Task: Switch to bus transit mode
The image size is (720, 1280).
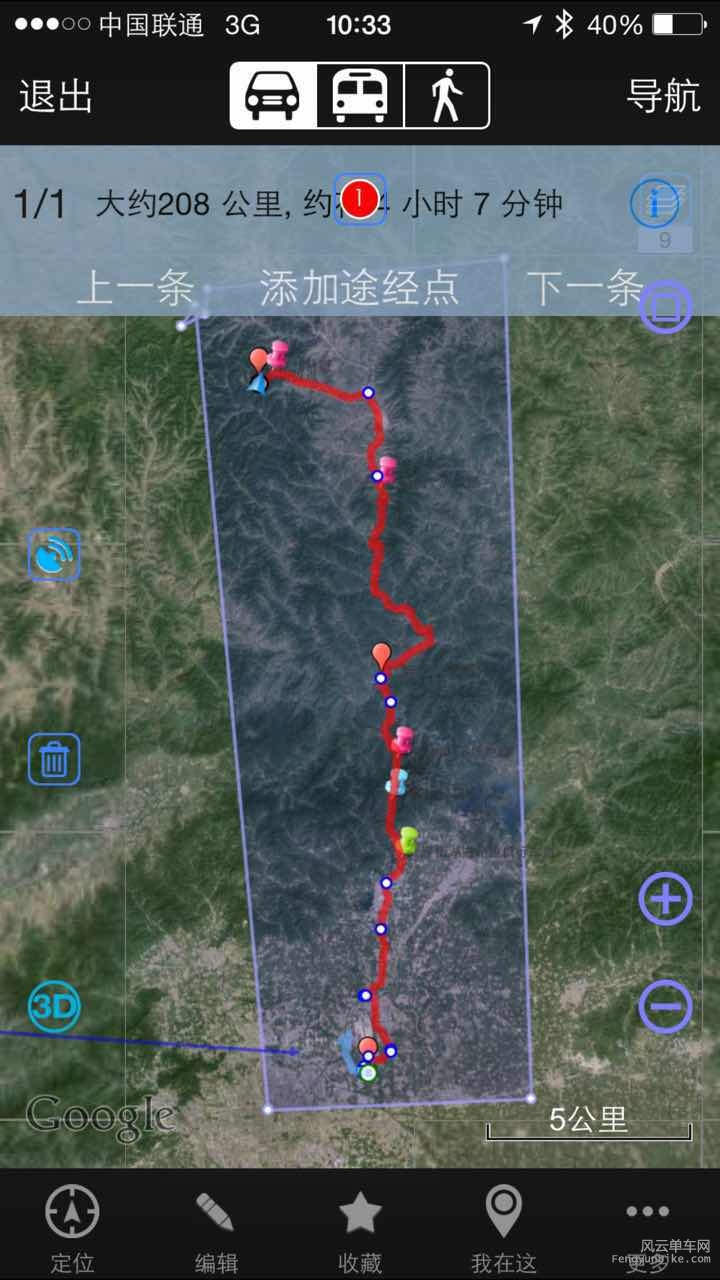Action: coord(360,96)
